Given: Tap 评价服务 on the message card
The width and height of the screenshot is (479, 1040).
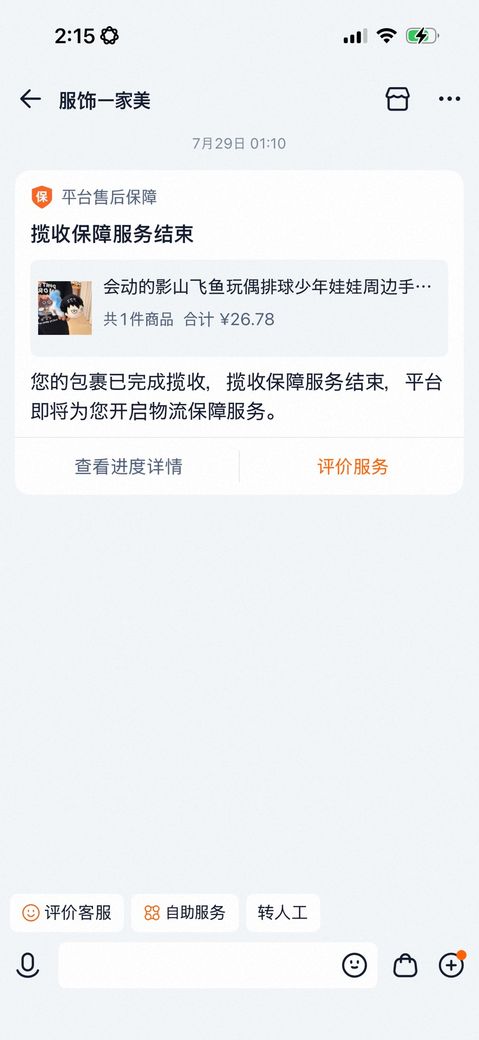Looking at the screenshot, I should 352,466.
